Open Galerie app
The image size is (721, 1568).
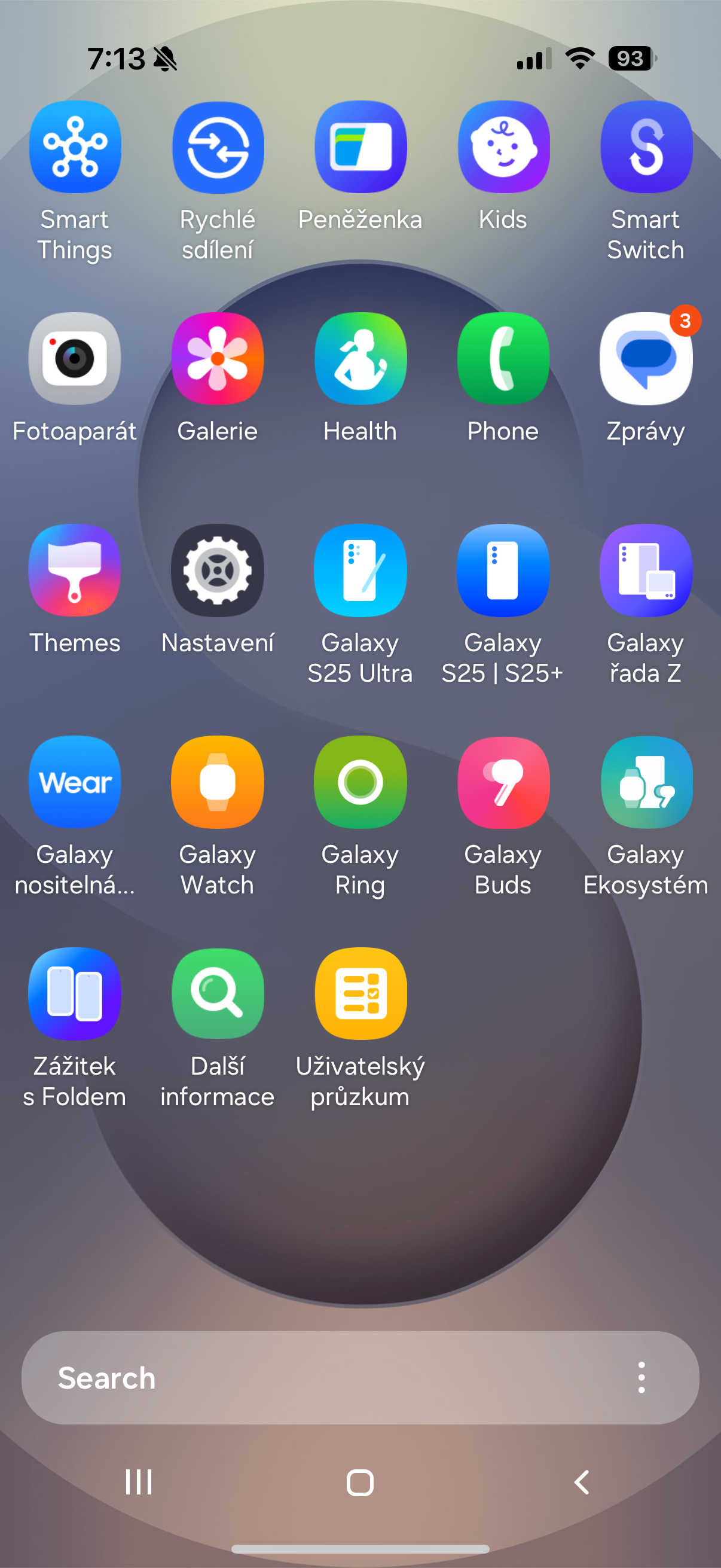tap(218, 359)
